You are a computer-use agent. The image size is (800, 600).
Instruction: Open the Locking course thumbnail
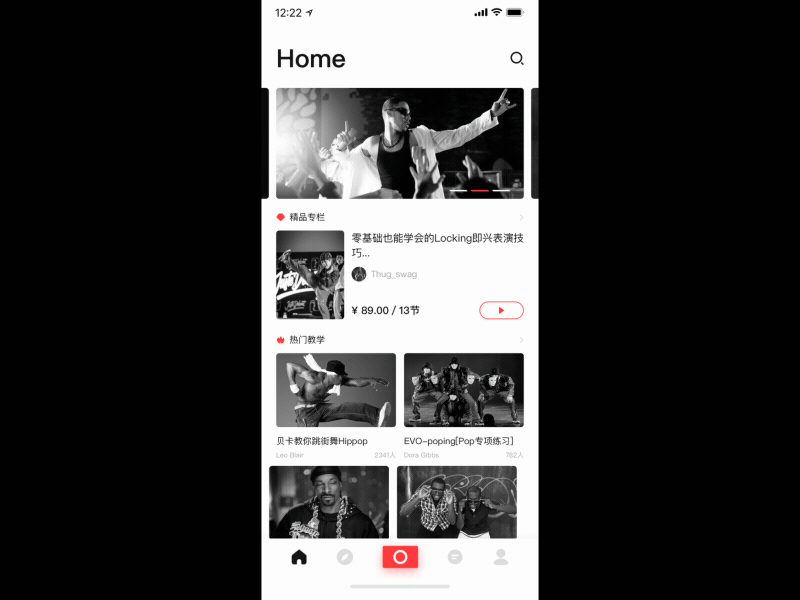coord(310,275)
